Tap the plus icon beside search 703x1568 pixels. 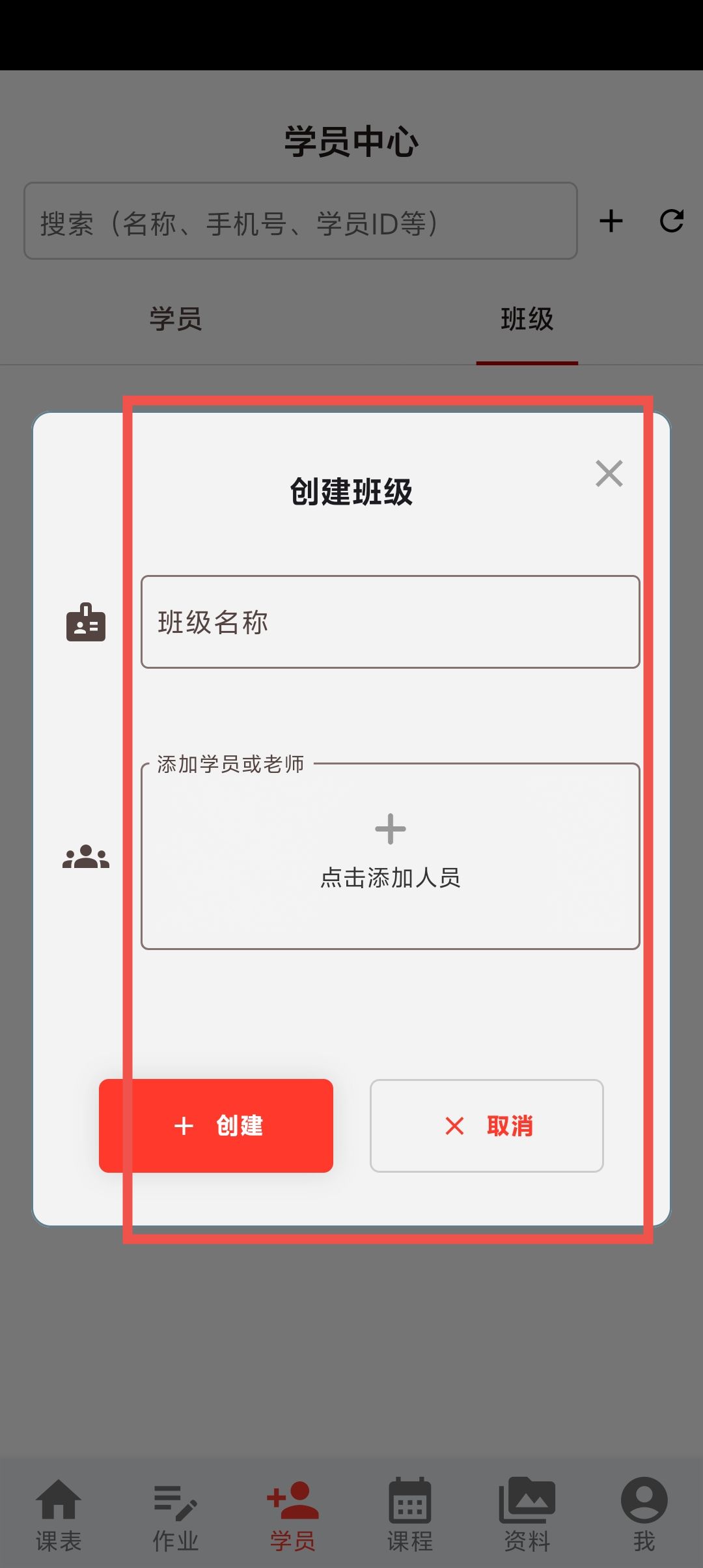click(611, 221)
